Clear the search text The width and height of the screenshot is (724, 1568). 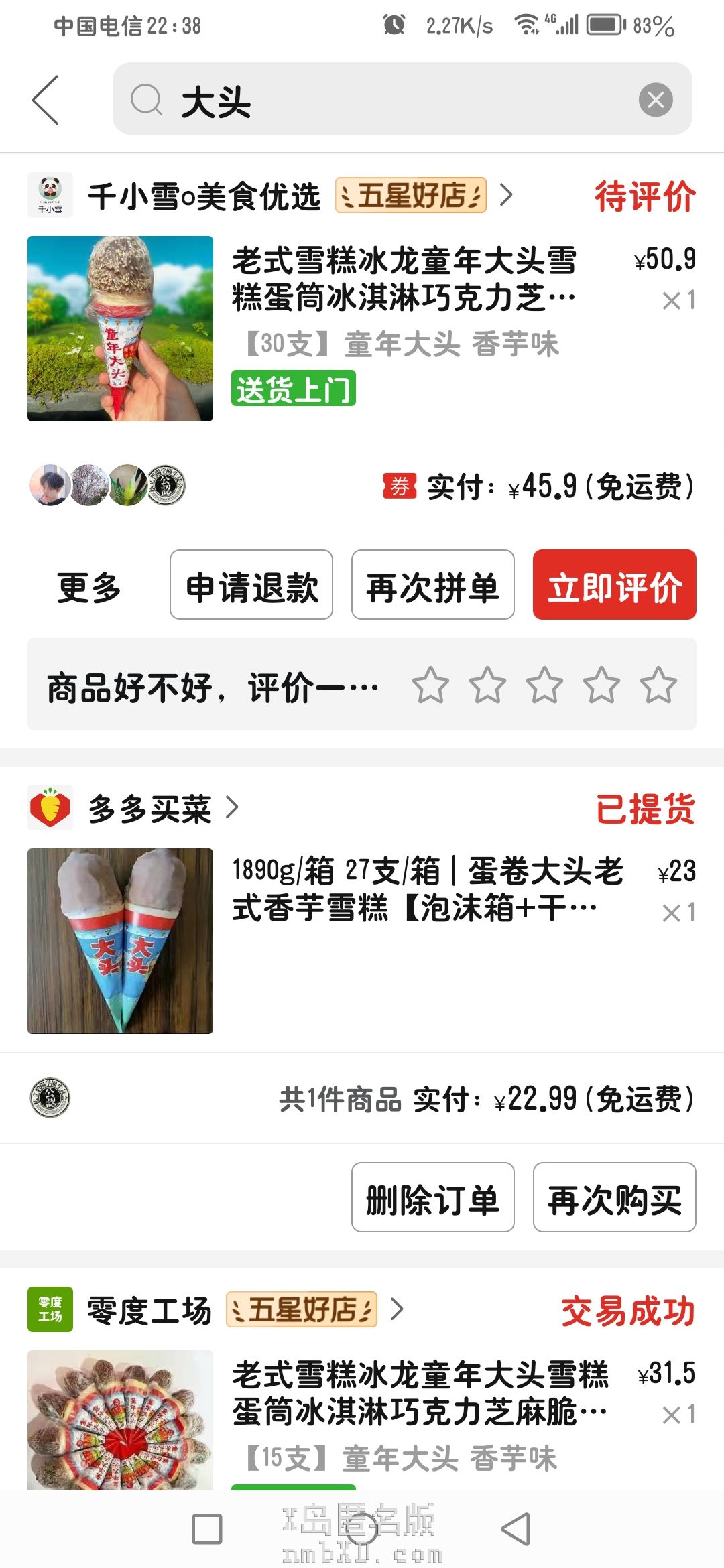pyautogui.click(x=656, y=101)
